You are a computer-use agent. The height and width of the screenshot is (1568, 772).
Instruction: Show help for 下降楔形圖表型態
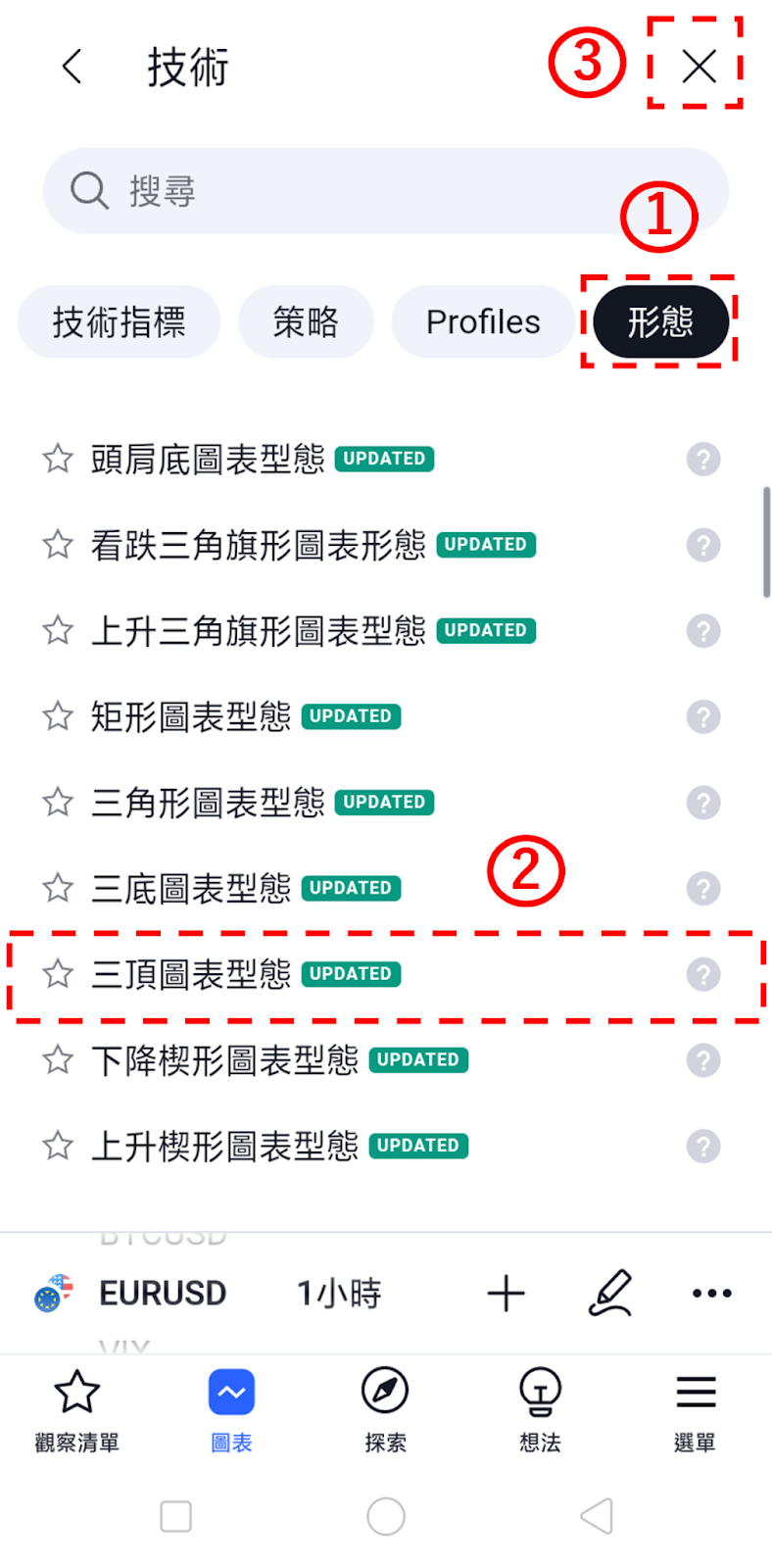(702, 1060)
